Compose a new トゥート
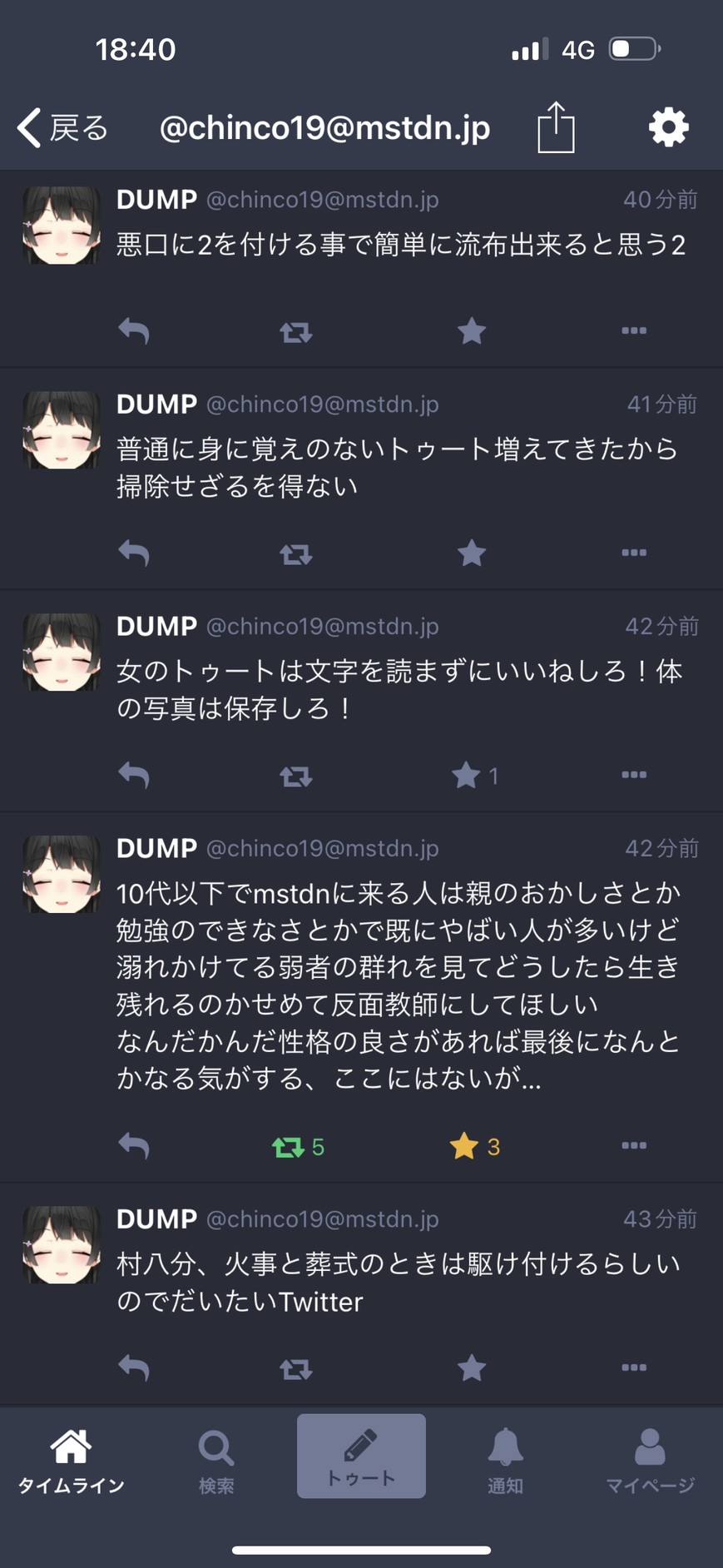723x1568 pixels. [x=361, y=1456]
